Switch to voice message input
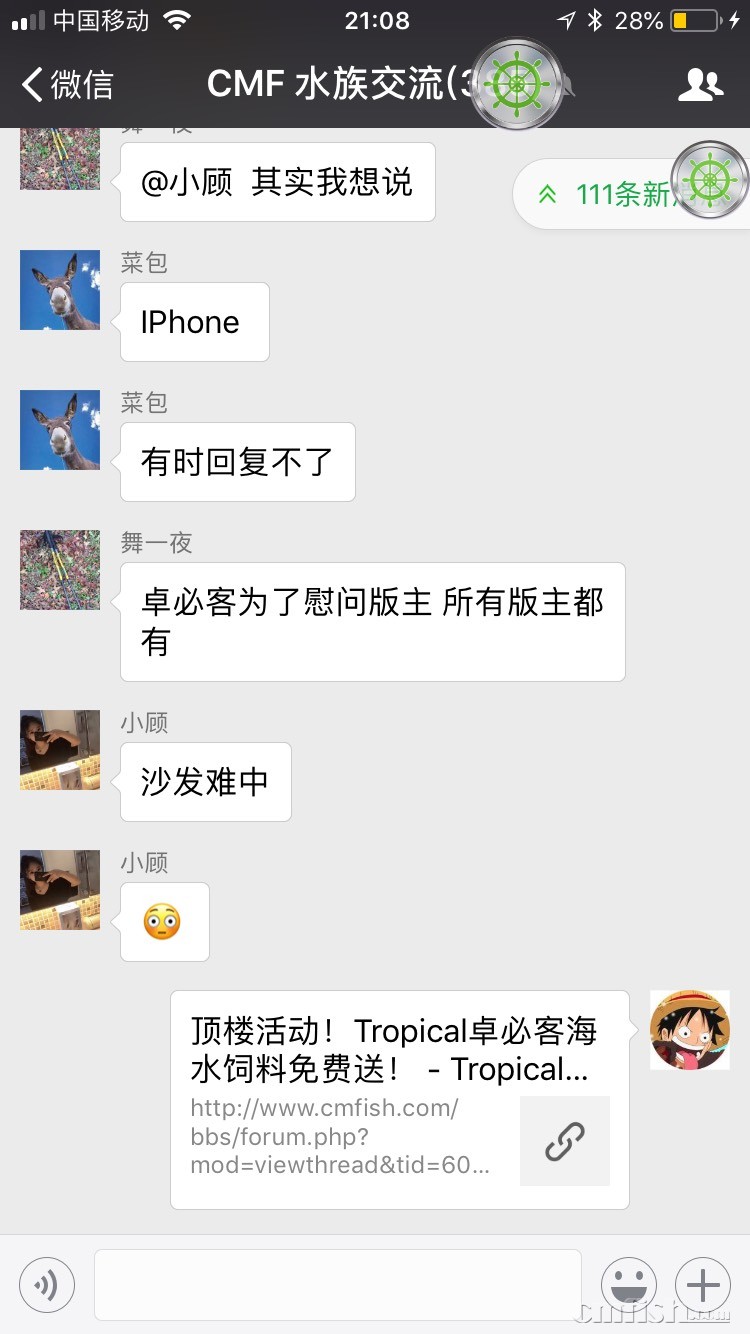This screenshot has width=750, height=1334. tap(47, 1285)
